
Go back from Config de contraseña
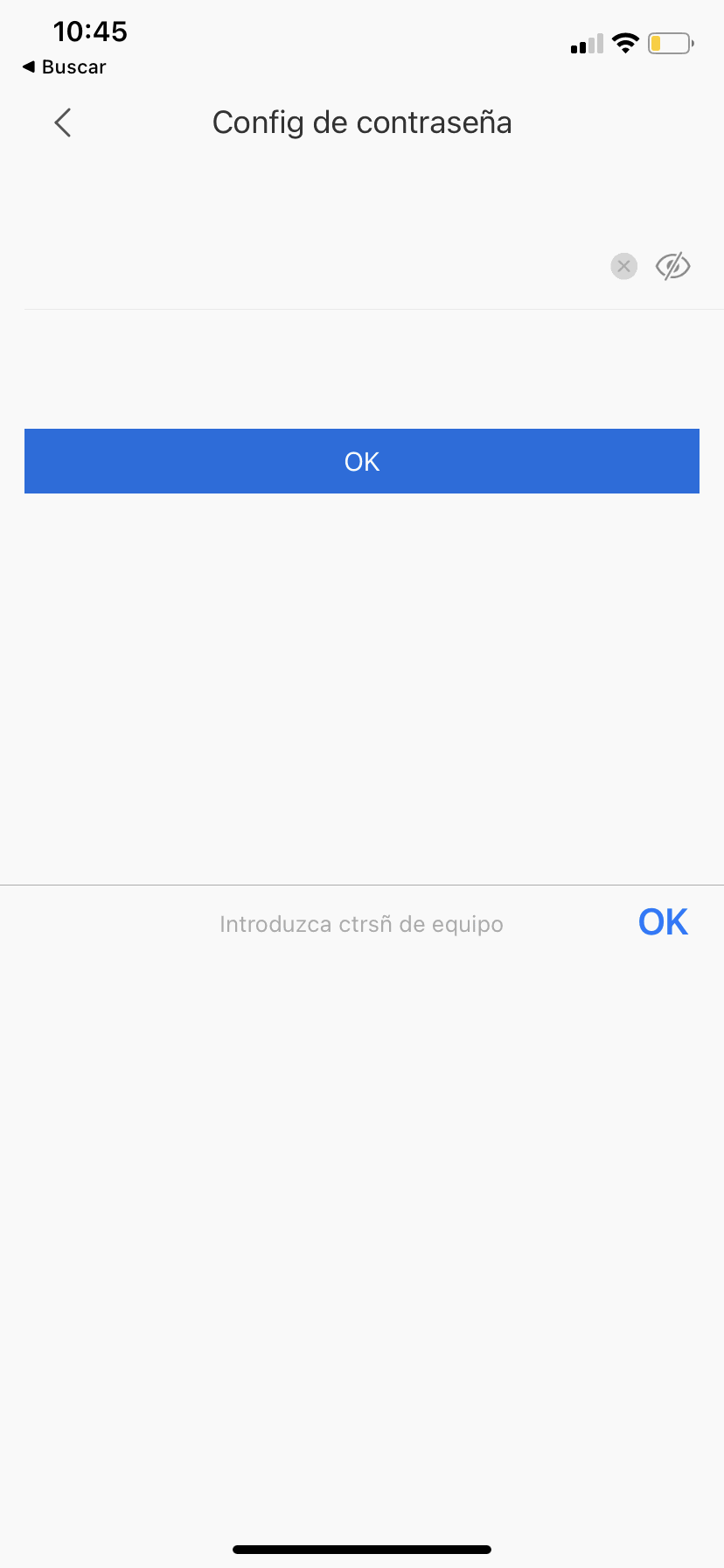coord(63,122)
